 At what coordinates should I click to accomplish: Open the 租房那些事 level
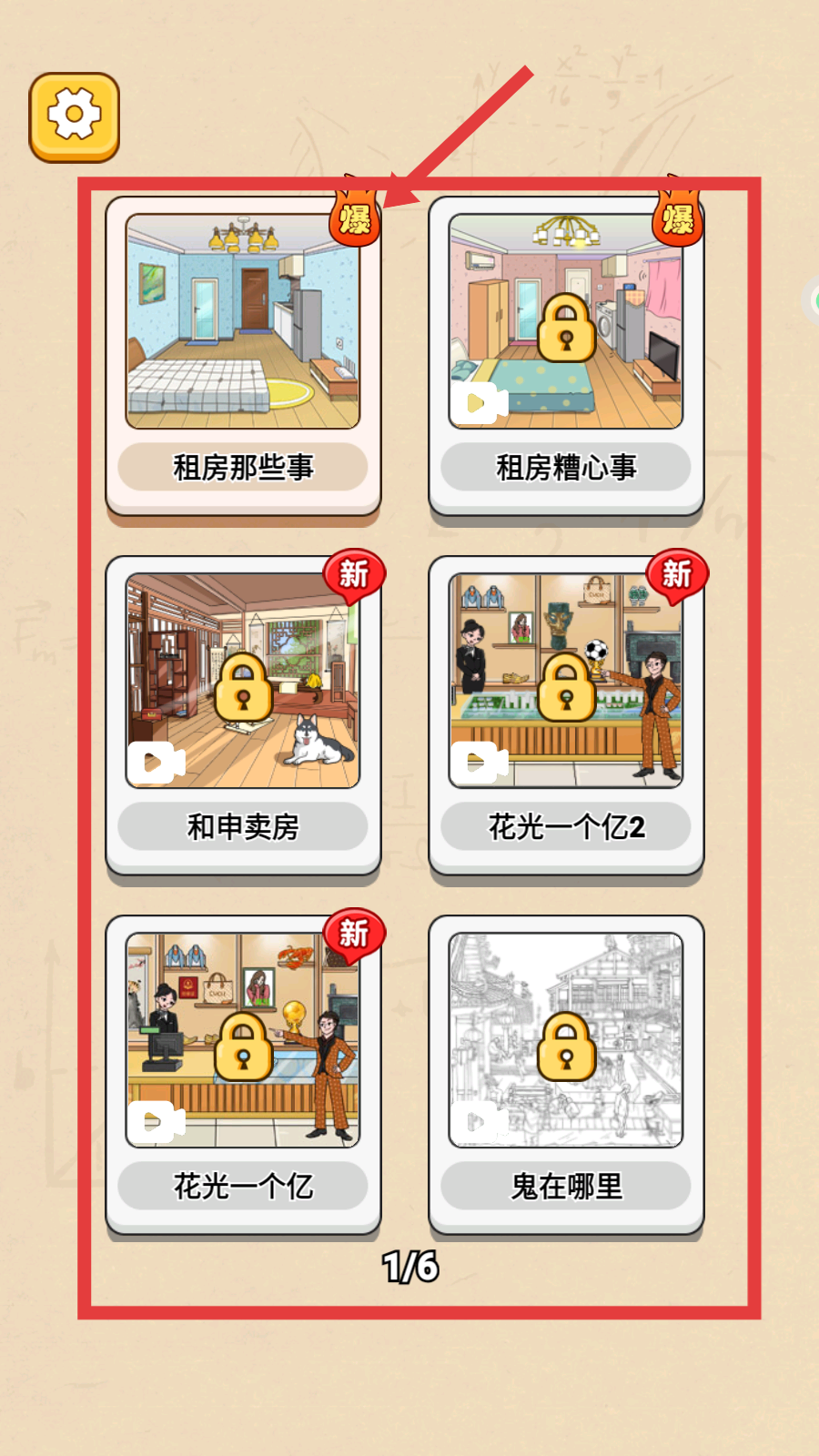243,355
